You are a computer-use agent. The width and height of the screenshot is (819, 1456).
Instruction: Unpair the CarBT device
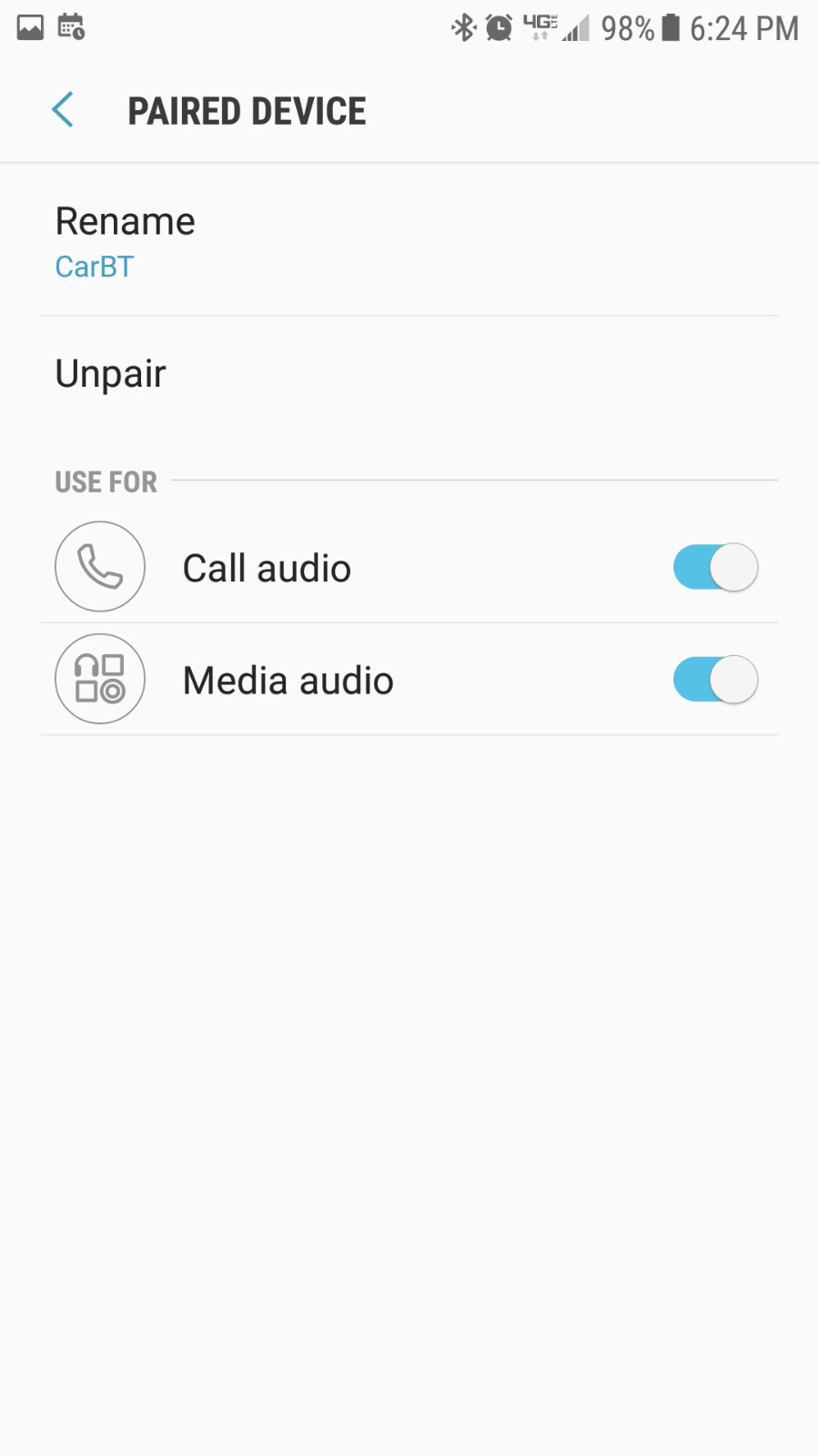pos(409,374)
